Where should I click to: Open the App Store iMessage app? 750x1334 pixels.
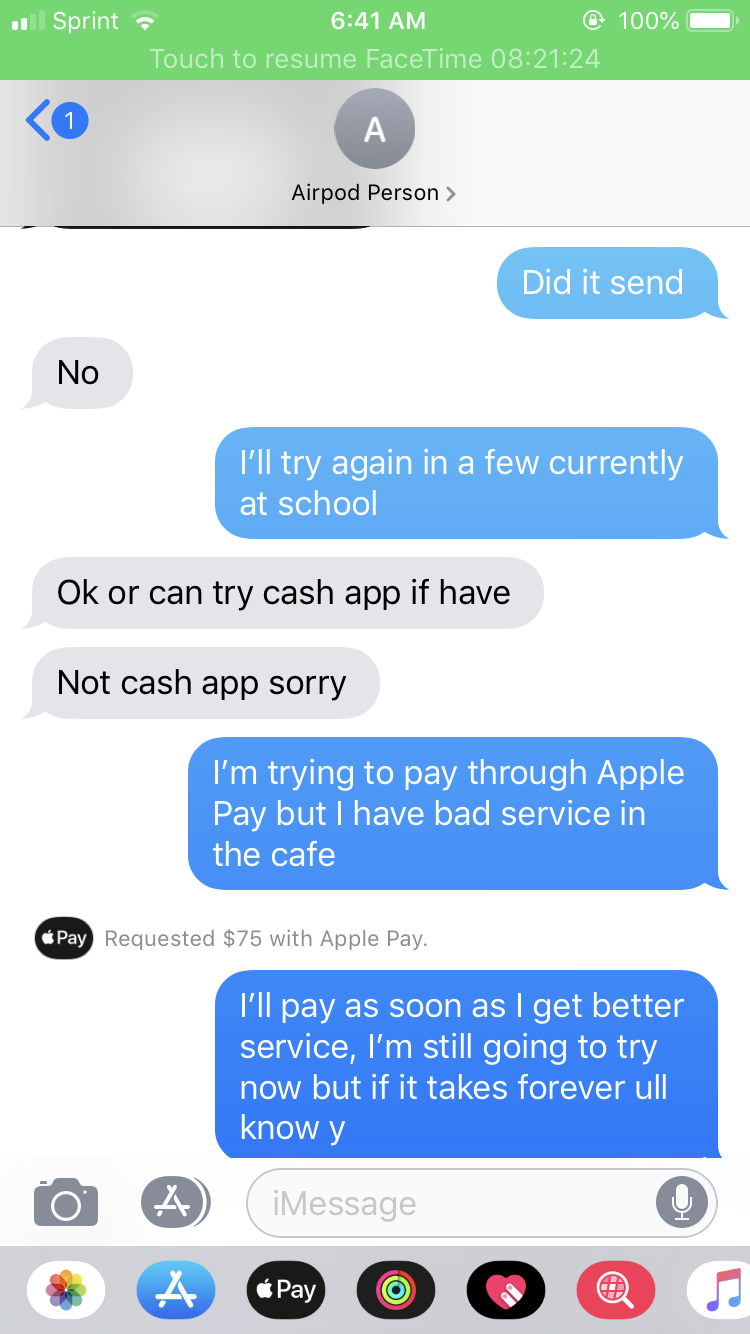pyautogui.click(x=176, y=1290)
